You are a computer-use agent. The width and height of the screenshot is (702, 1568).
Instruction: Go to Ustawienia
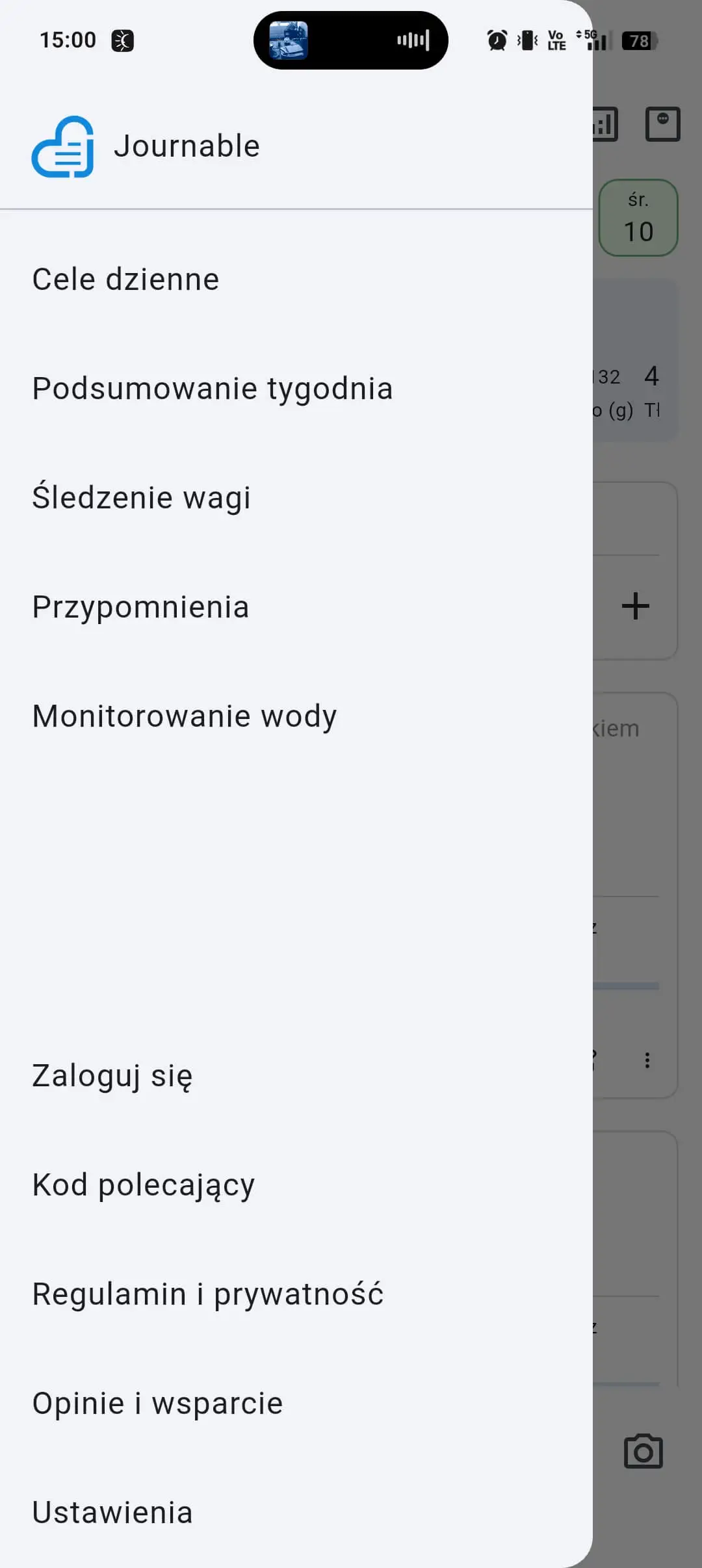(296, 1513)
